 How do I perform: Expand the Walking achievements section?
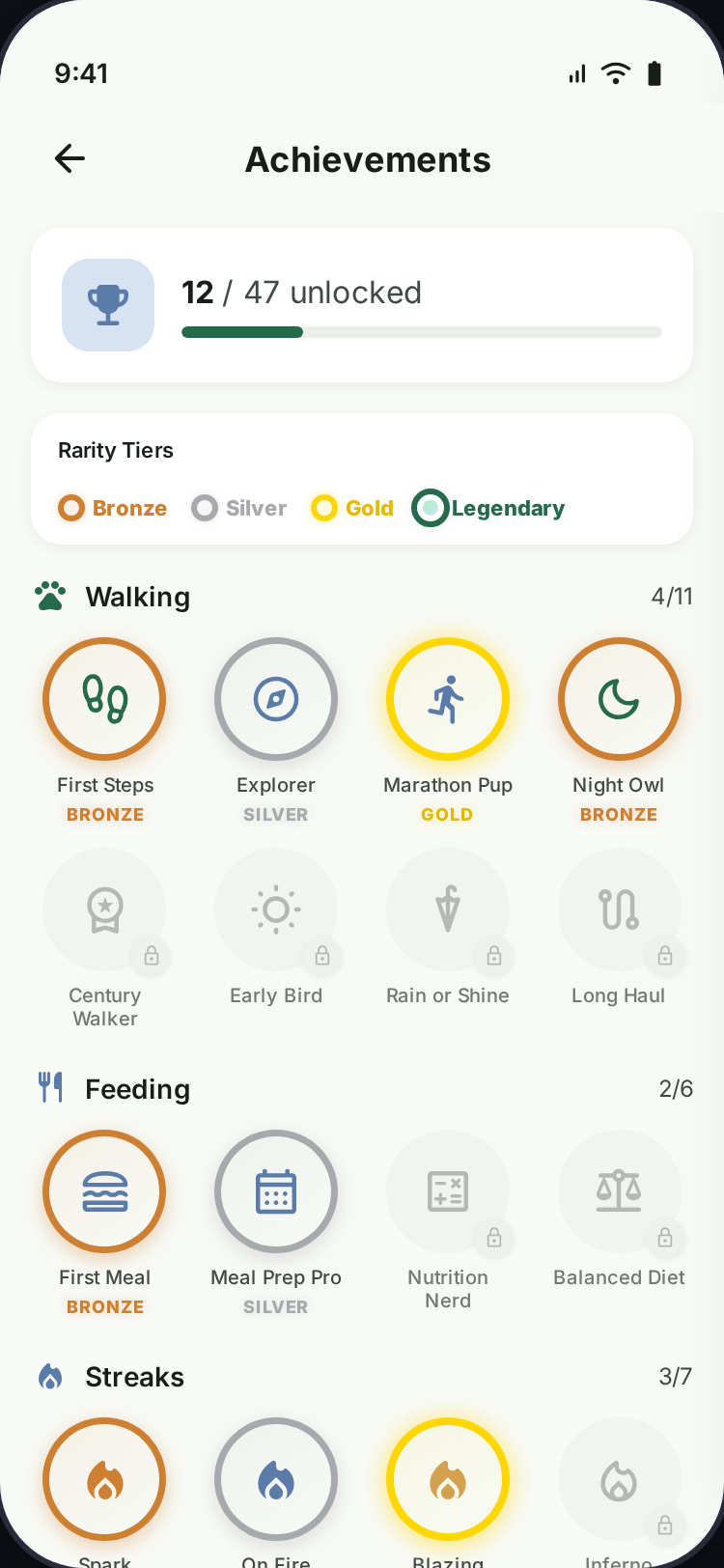click(x=137, y=596)
